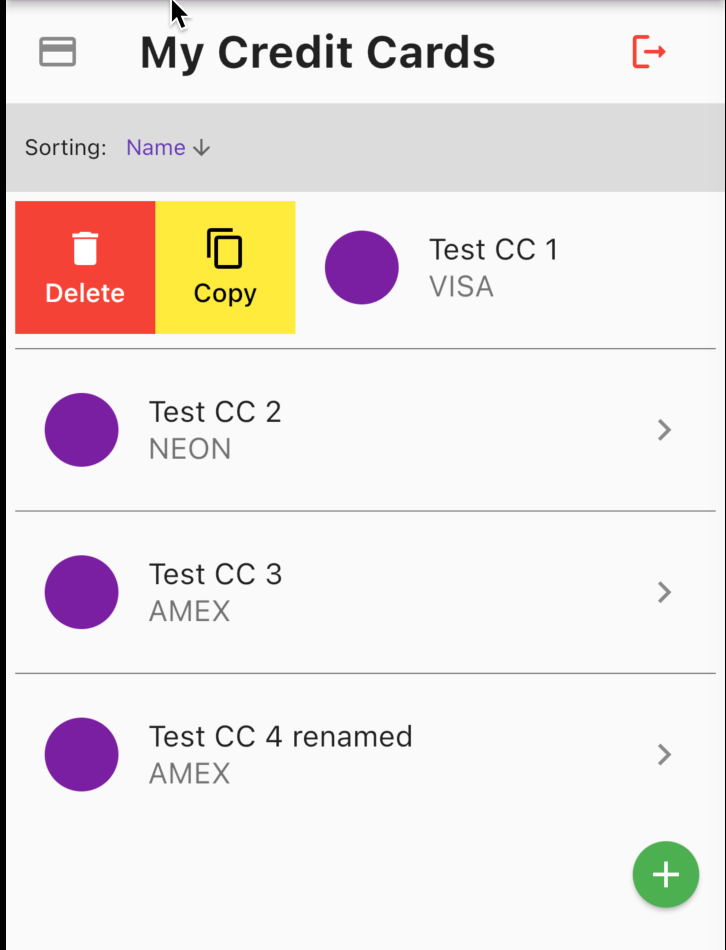The height and width of the screenshot is (950, 726).
Task: Add a new credit card
Action: [665, 875]
